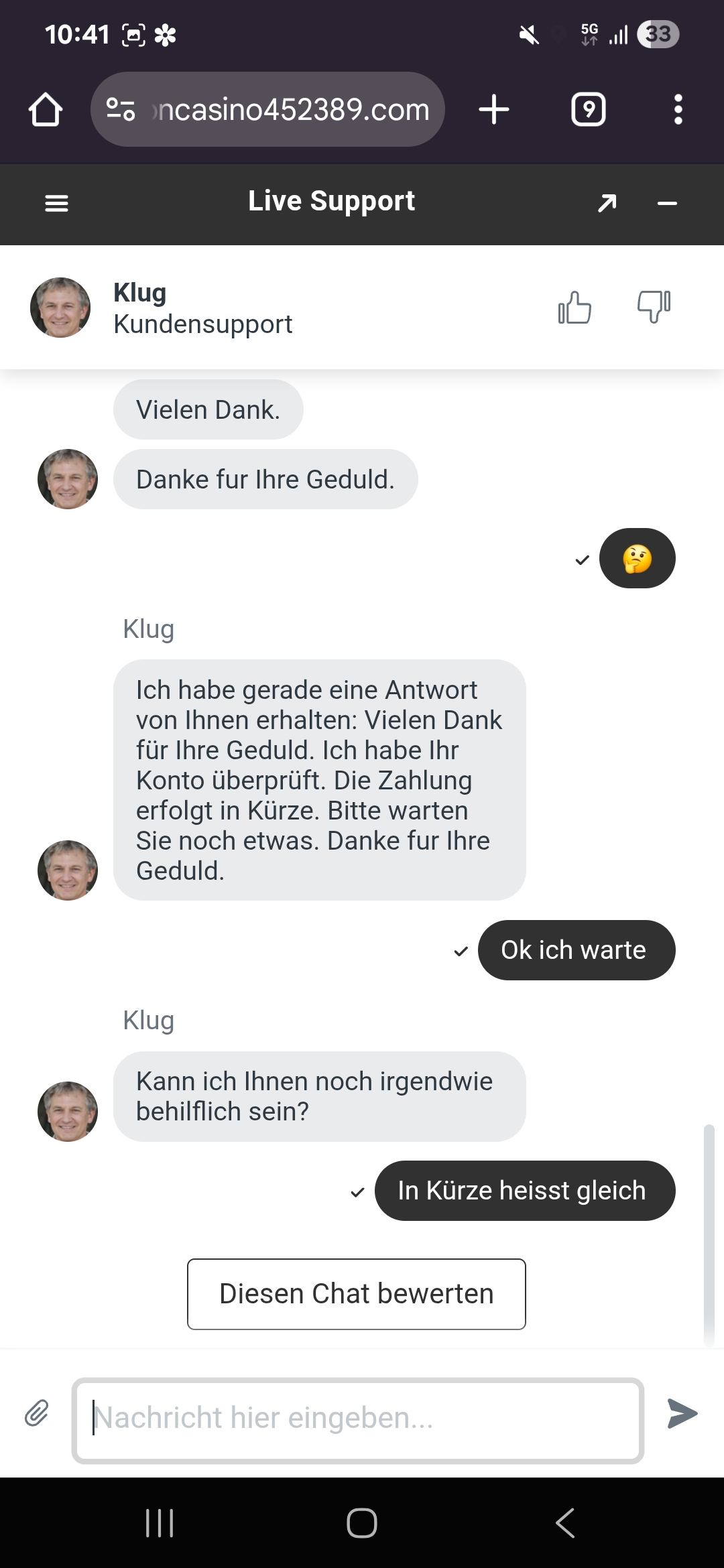Show the 9 open browser tabs
The width and height of the screenshot is (724, 1568).
pyautogui.click(x=588, y=109)
